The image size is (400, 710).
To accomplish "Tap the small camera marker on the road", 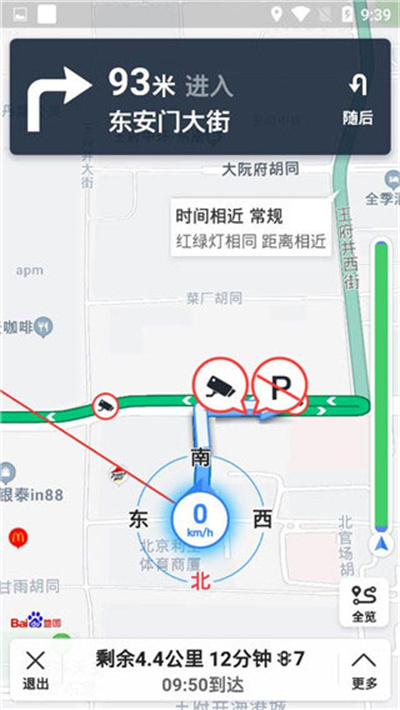I will pos(106,406).
